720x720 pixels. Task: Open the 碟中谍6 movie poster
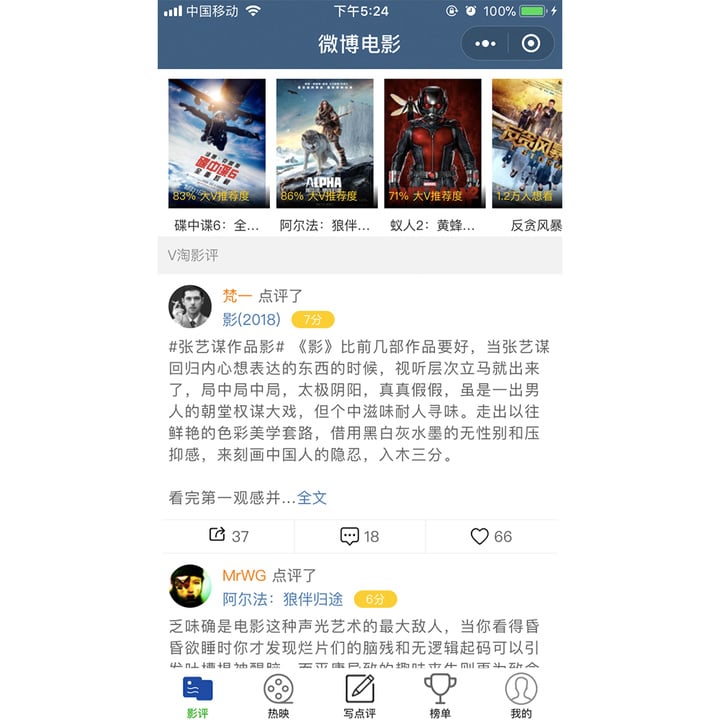tap(217, 143)
